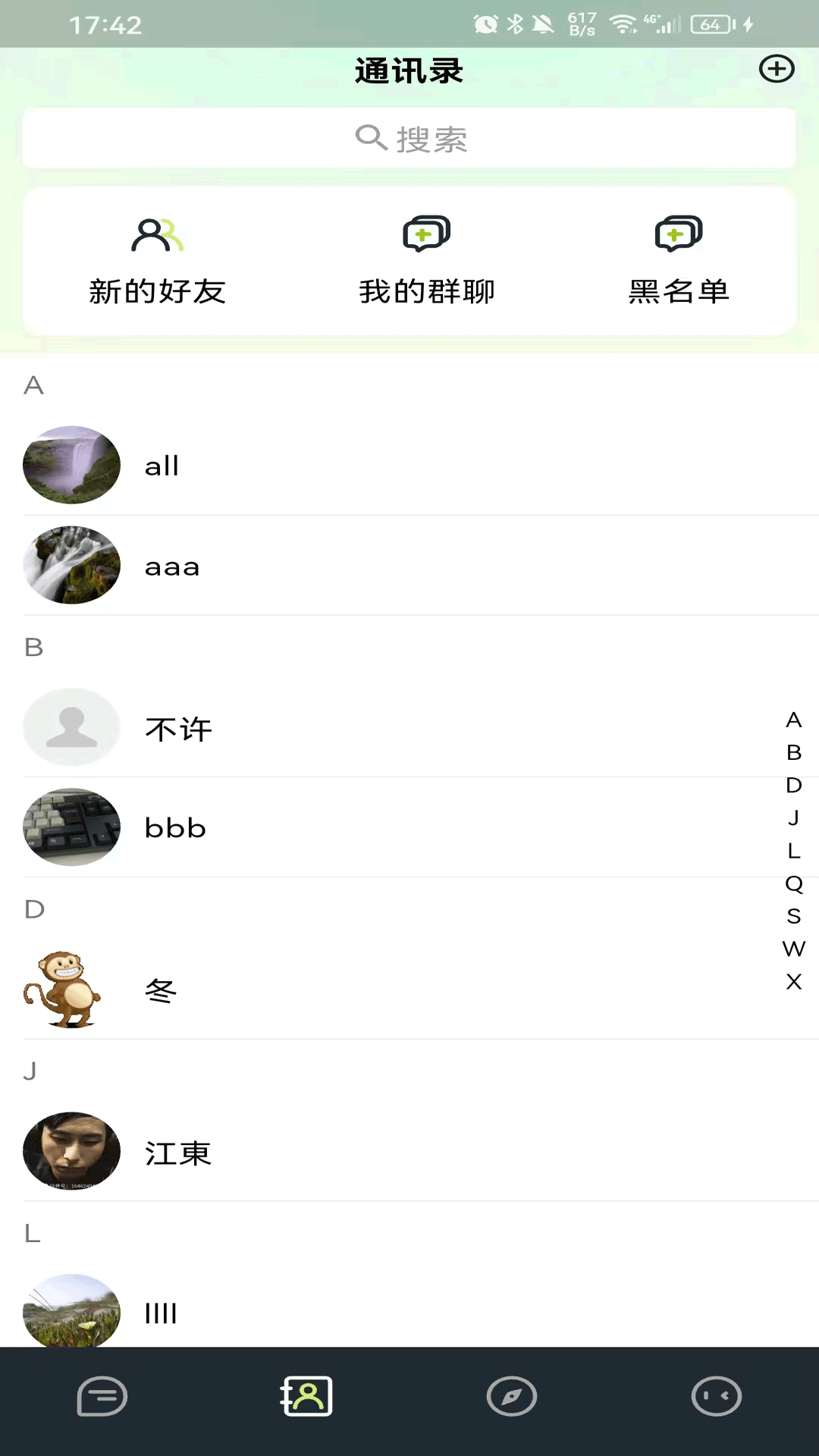
Task: Jump to letter X in side index
Action: pyautogui.click(x=795, y=981)
